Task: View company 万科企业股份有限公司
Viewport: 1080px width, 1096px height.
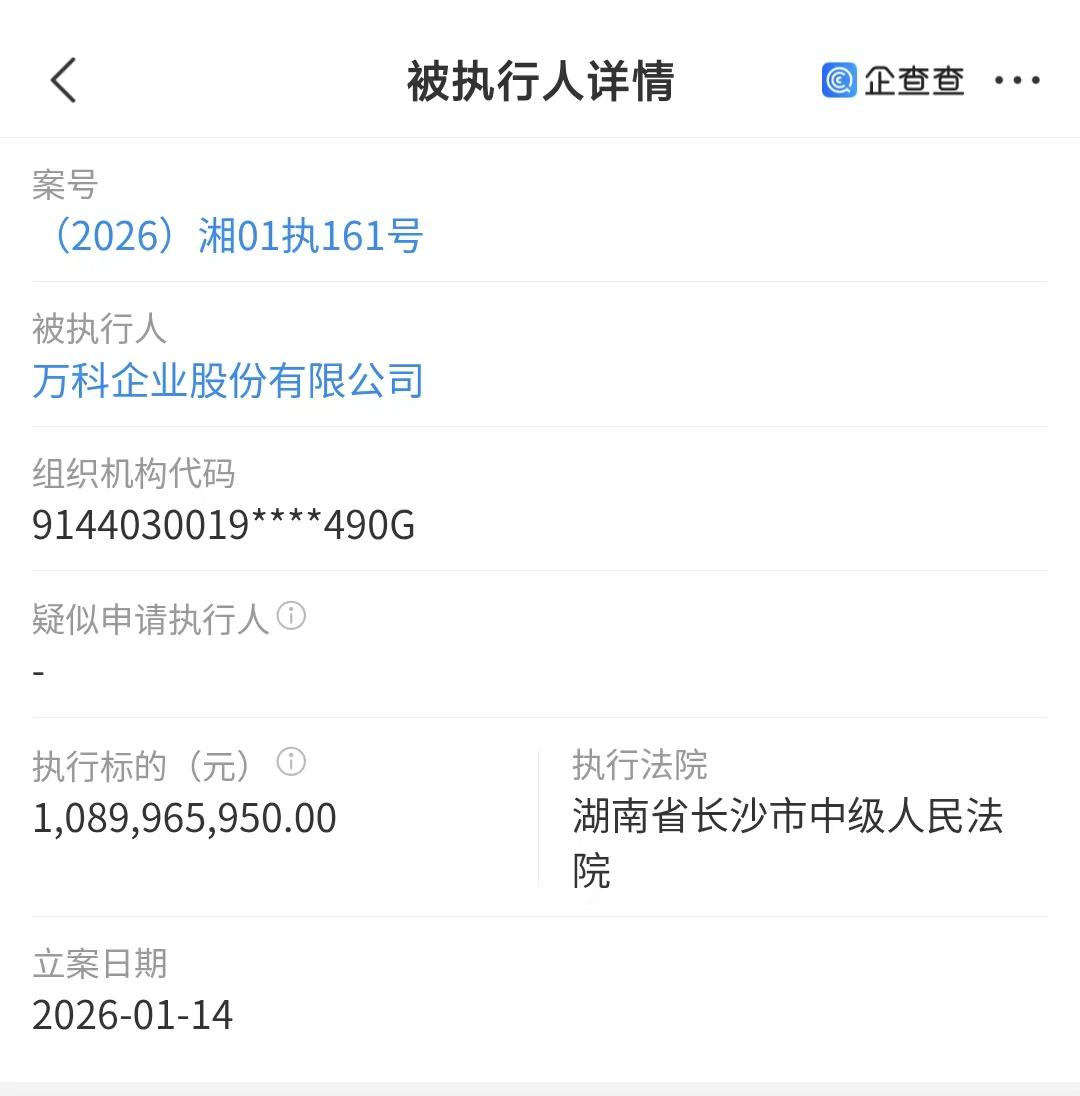Action: pyautogui.click(x=228, y=381)
